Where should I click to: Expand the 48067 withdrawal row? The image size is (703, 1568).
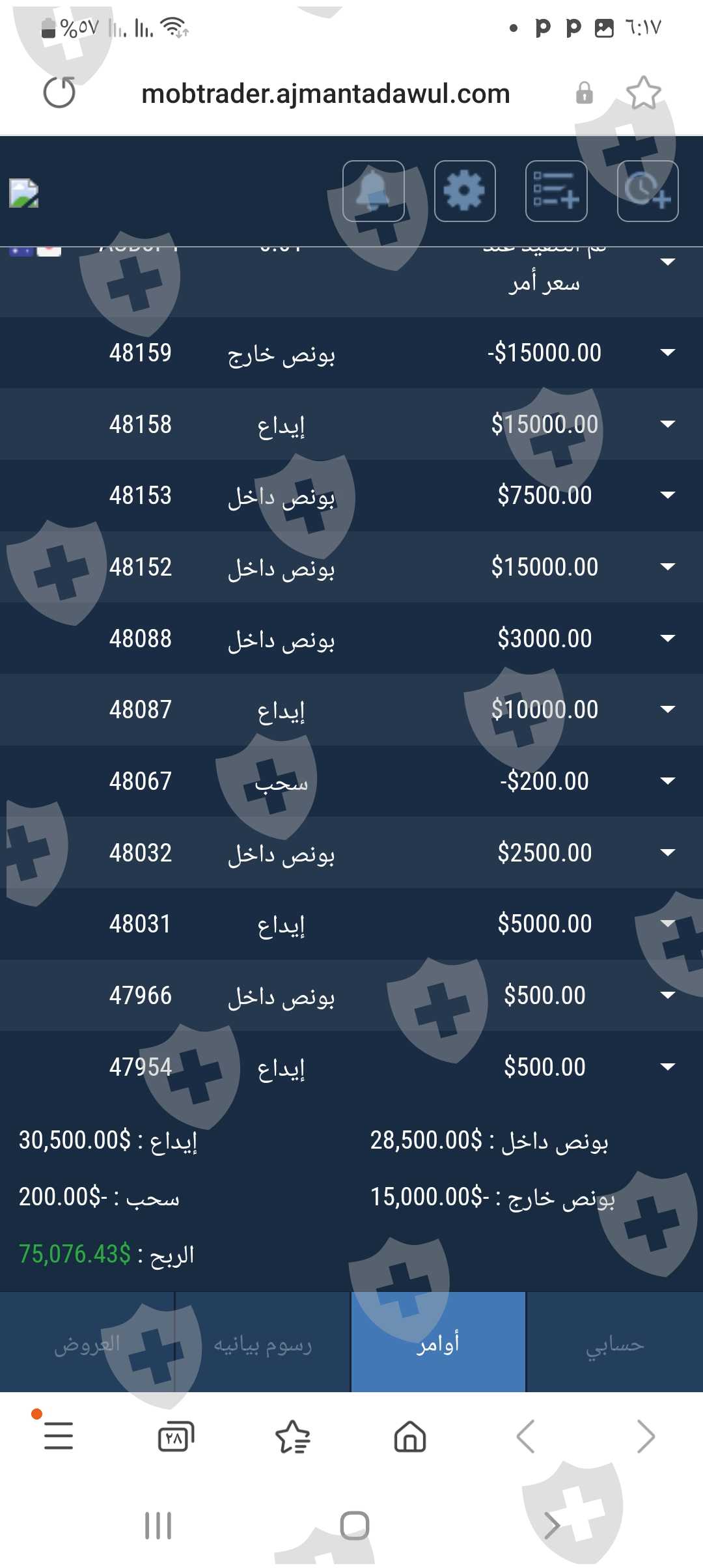667,781
